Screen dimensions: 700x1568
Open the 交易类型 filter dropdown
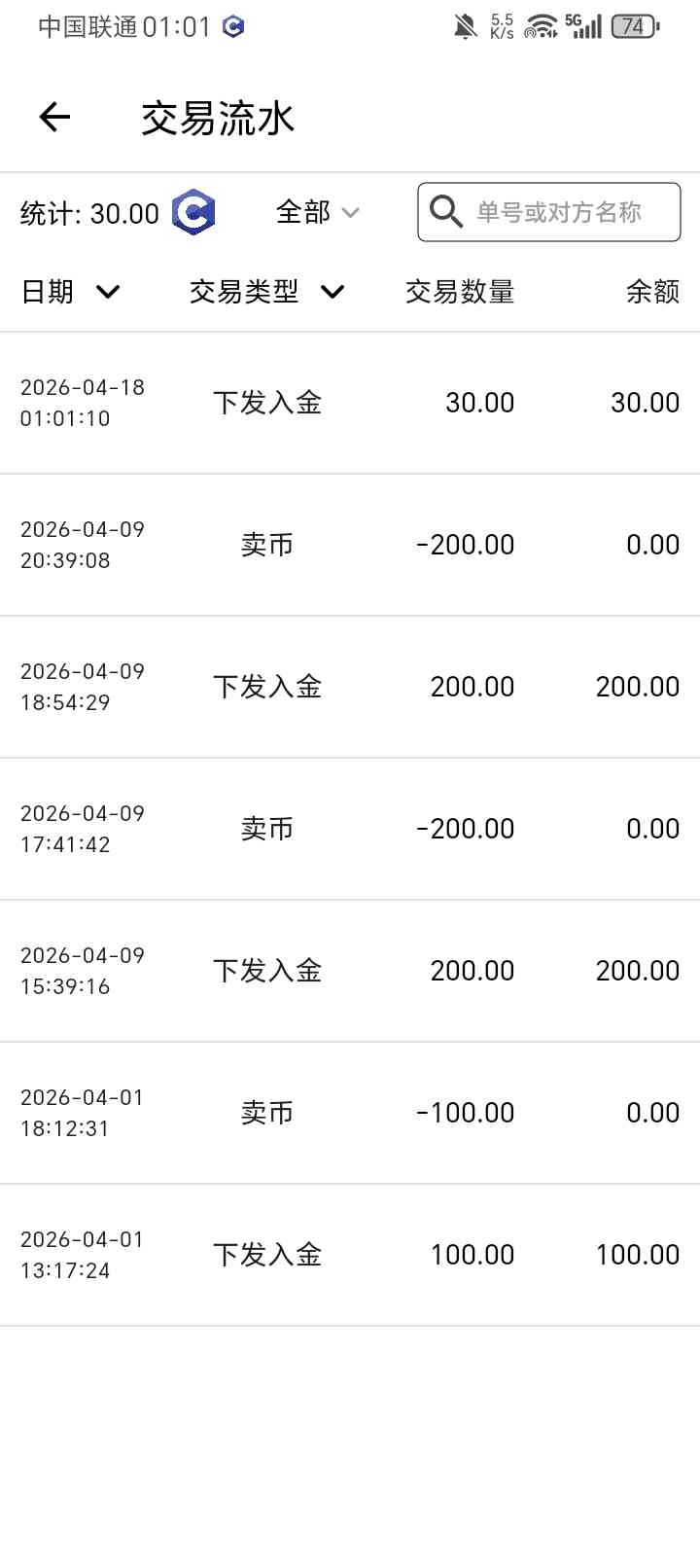coord(266,292)
